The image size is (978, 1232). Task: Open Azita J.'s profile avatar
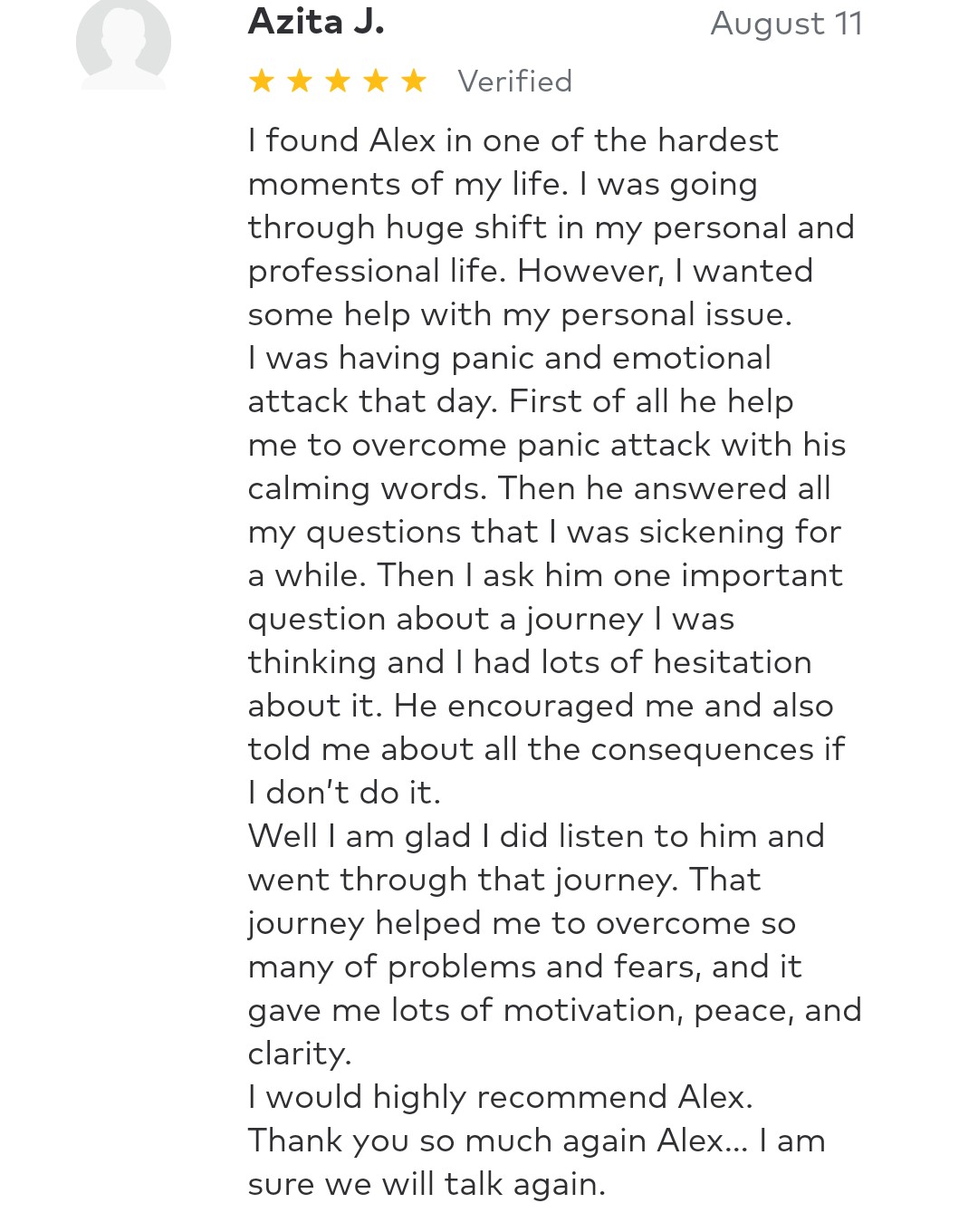coord(123,43)
